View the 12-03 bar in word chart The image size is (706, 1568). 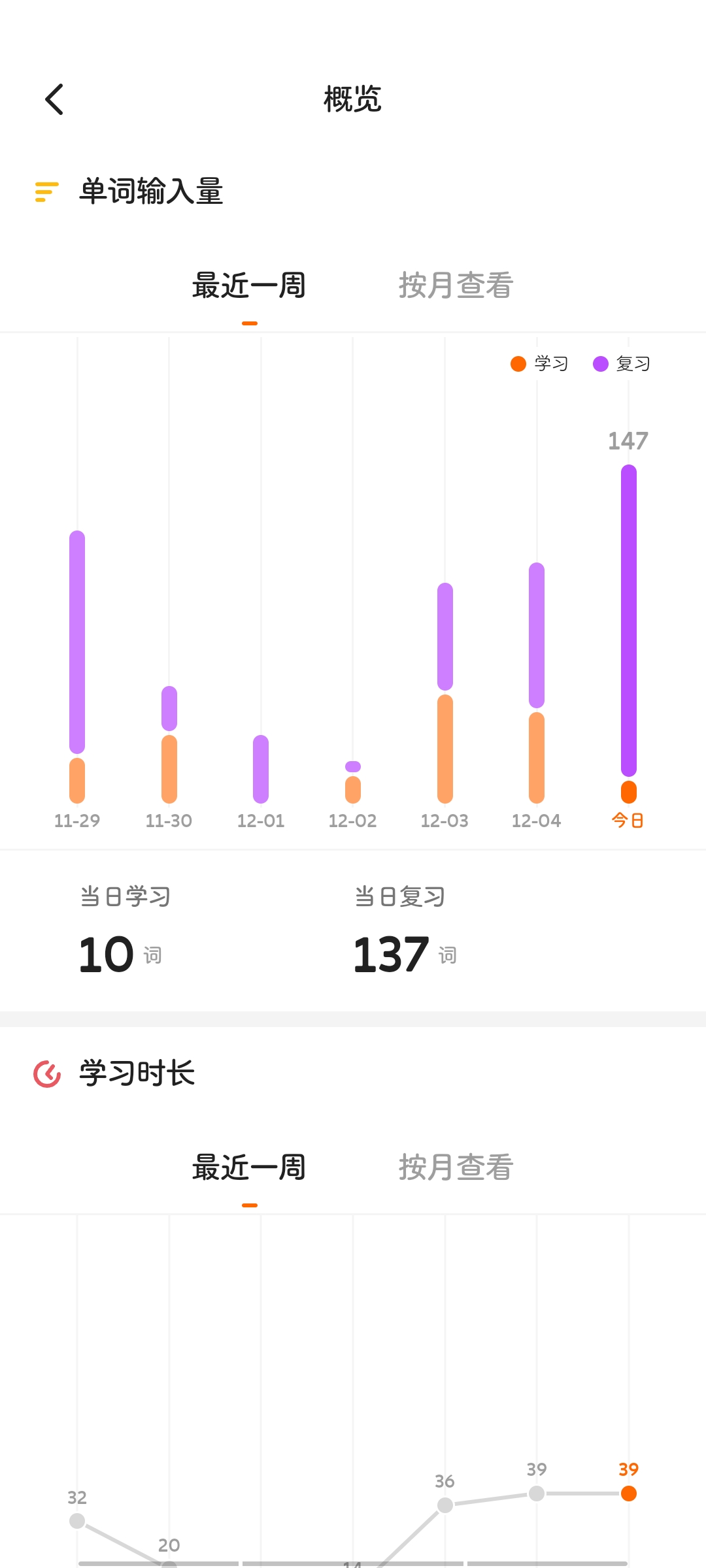(x=445, y=693)
